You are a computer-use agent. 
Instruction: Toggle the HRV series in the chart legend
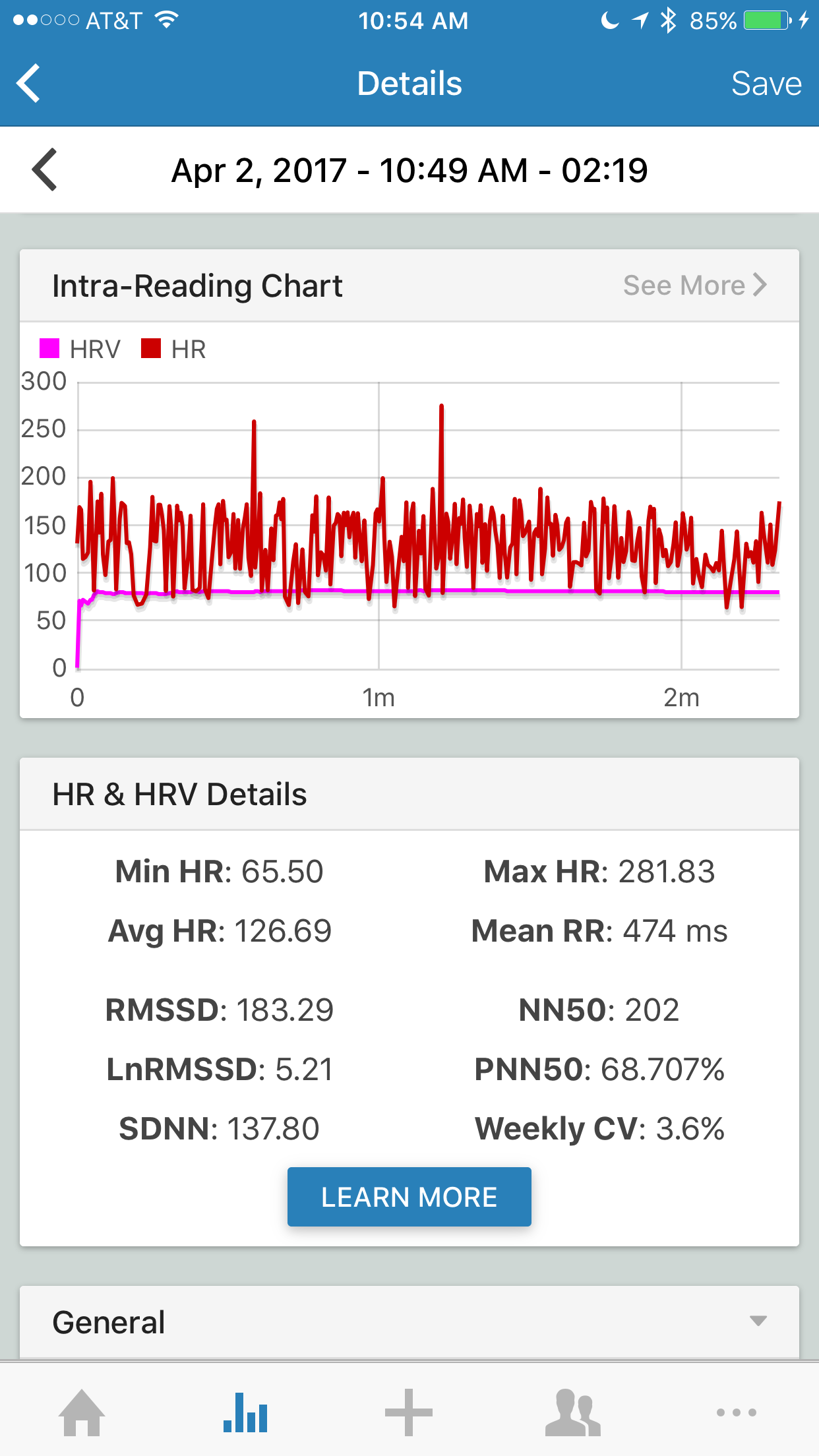[80, 349]
